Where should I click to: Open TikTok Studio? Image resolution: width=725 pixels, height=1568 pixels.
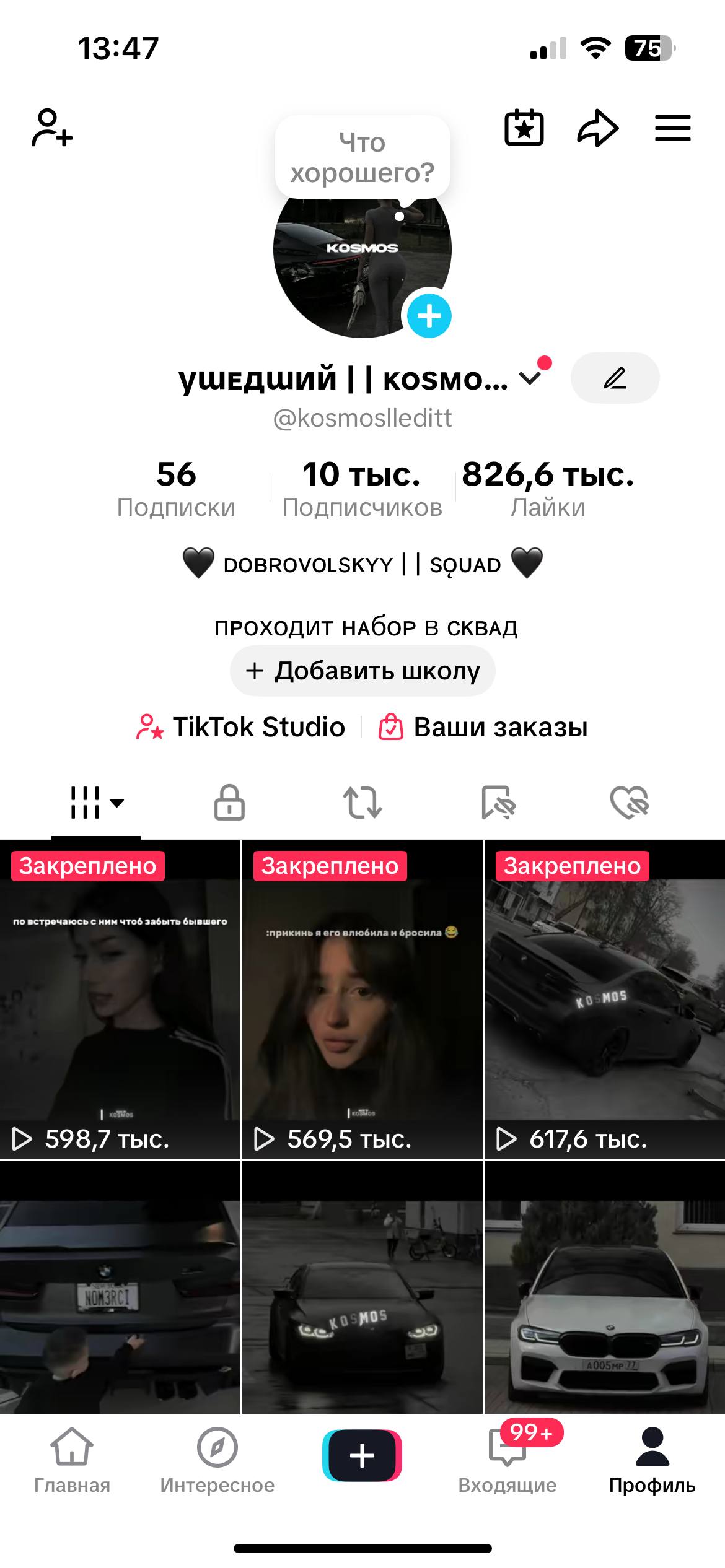point(242,727)
